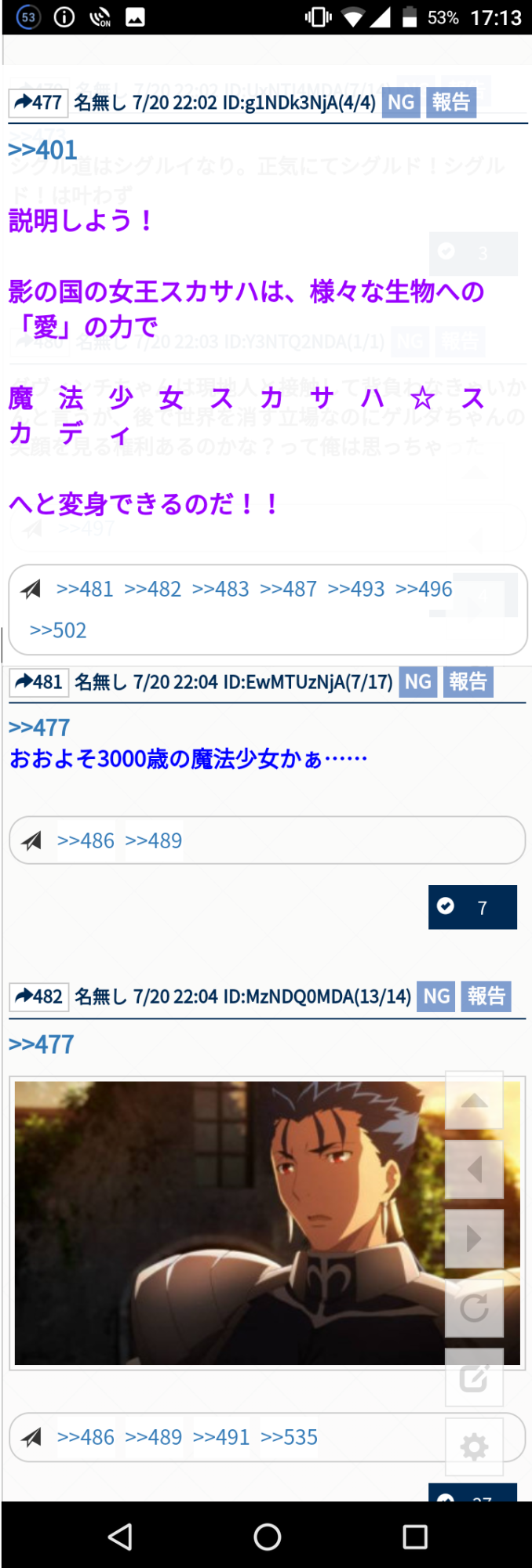Reload the thread with the refresh icon

point(474,1308)
